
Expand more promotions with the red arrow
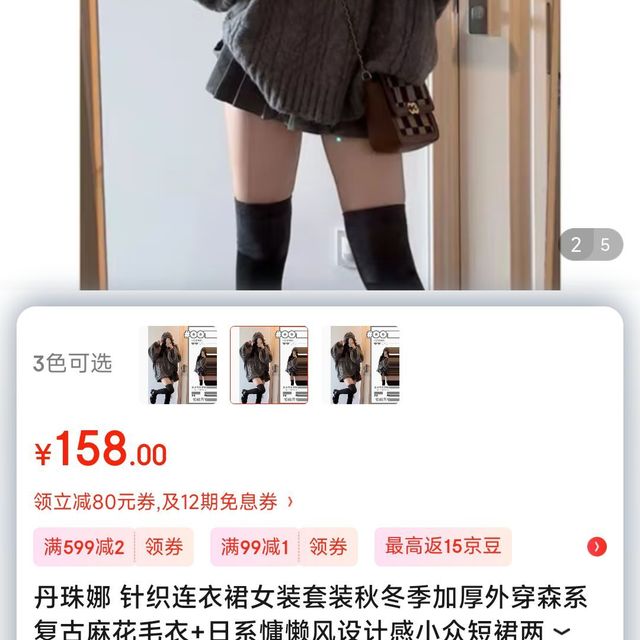tap(597, 546)
